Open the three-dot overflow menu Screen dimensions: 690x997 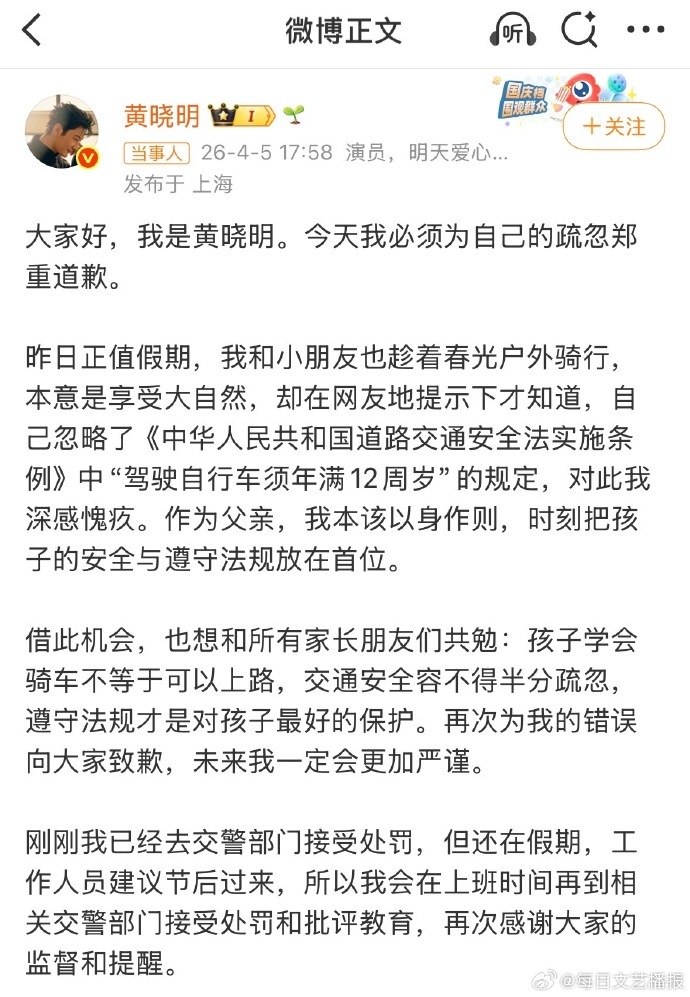645,31
